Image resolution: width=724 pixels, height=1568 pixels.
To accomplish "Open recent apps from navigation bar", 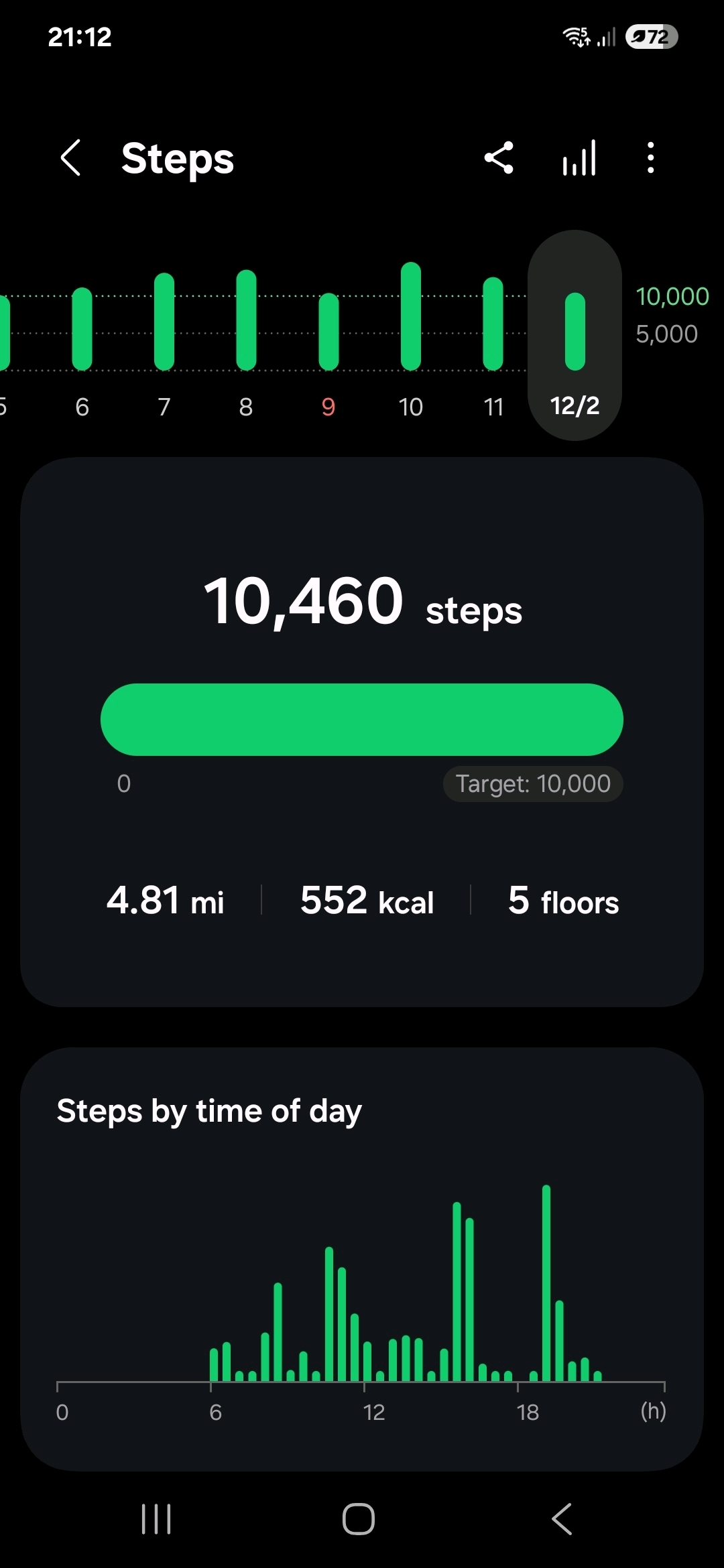I will coord(156,1518).
